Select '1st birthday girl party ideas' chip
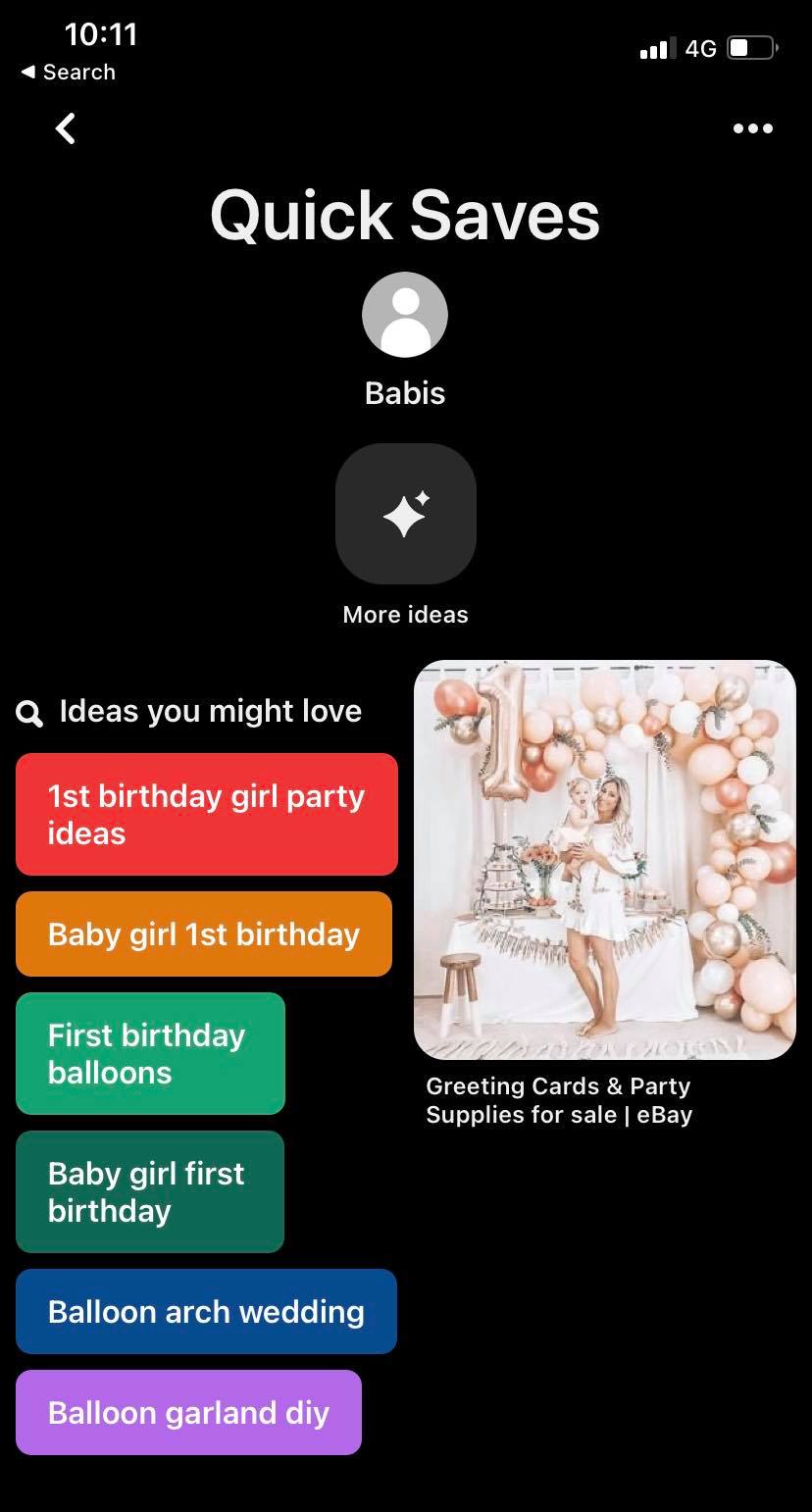The image size is (812, 1512). (207, 814)
